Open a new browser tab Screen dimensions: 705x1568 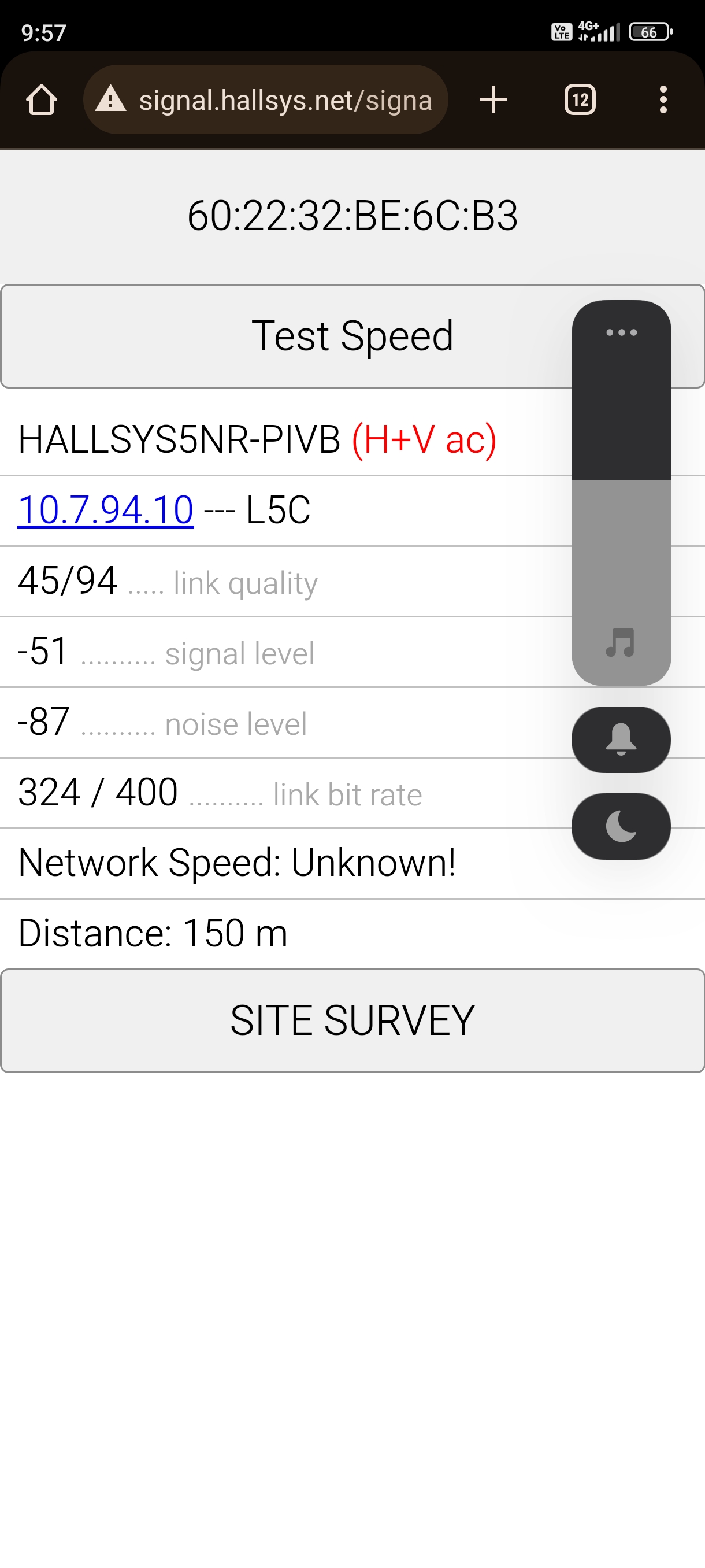(x=493, y=100)
